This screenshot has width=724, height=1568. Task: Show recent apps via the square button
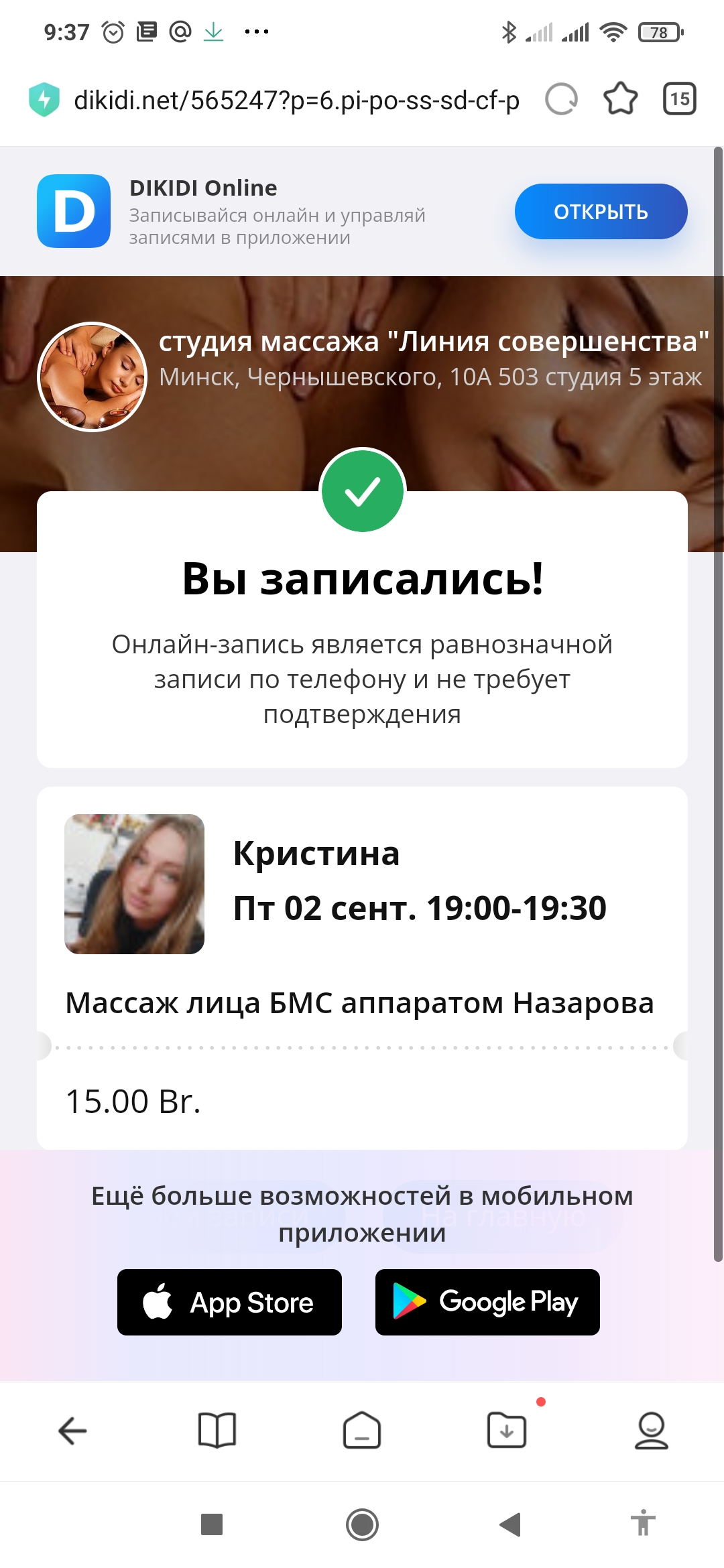[212, 1524]
